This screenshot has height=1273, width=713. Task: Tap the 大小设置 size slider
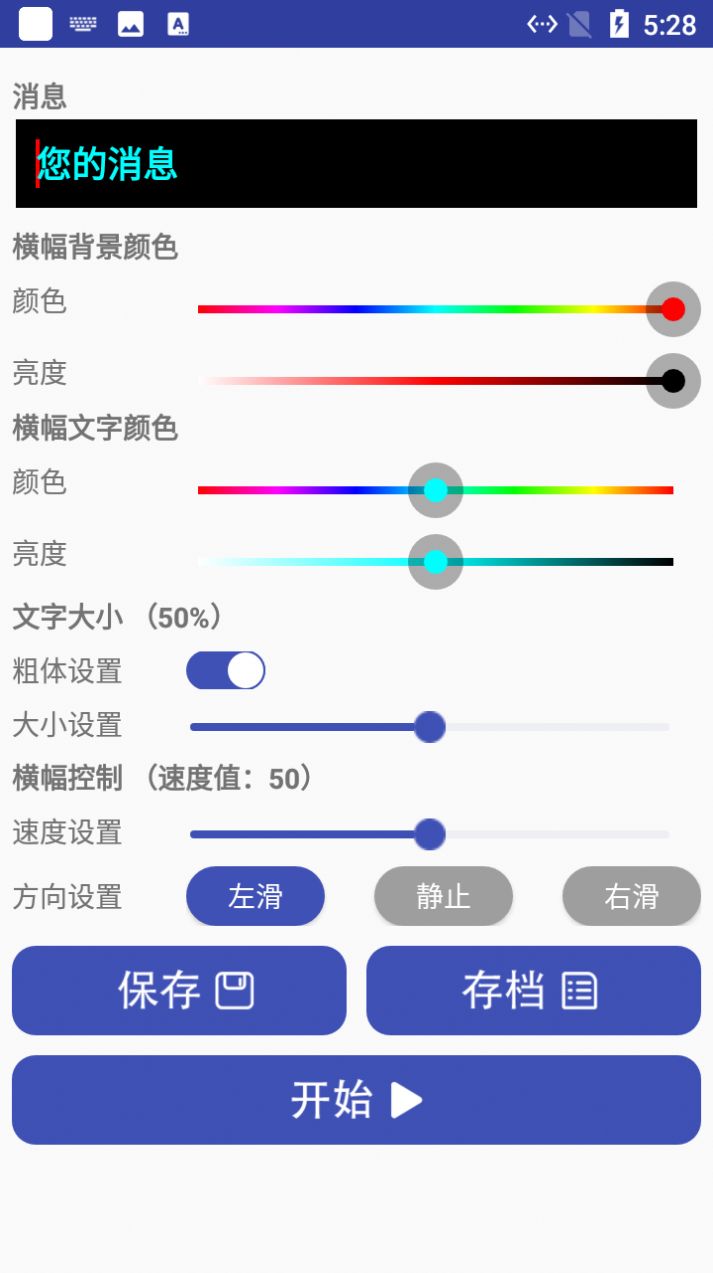(430, 727)
